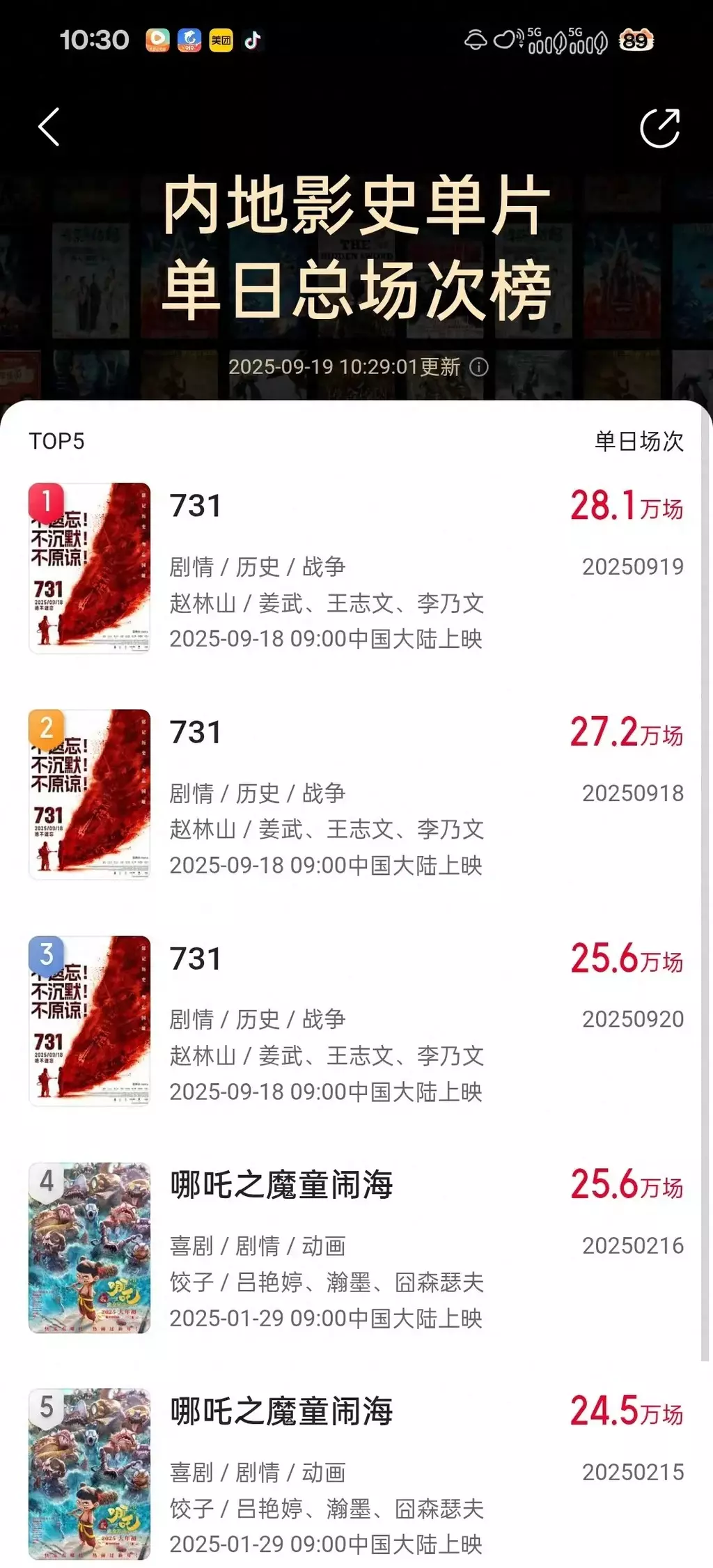Open 哪吒之魔童闹海 entry dated 20250216
The height and width of the screenshot is (1568, 713).
[355, 1248]
